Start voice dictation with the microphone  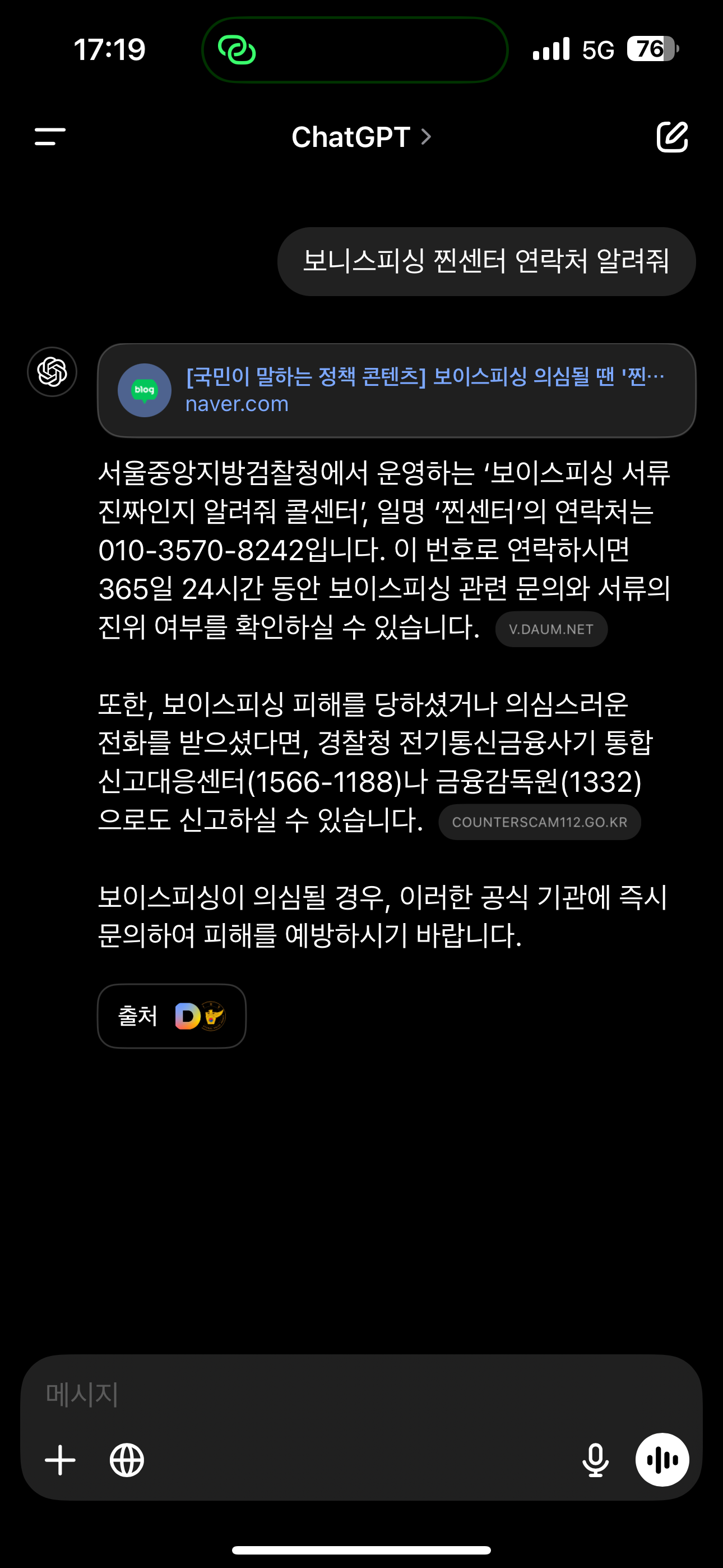(595, 1460)
